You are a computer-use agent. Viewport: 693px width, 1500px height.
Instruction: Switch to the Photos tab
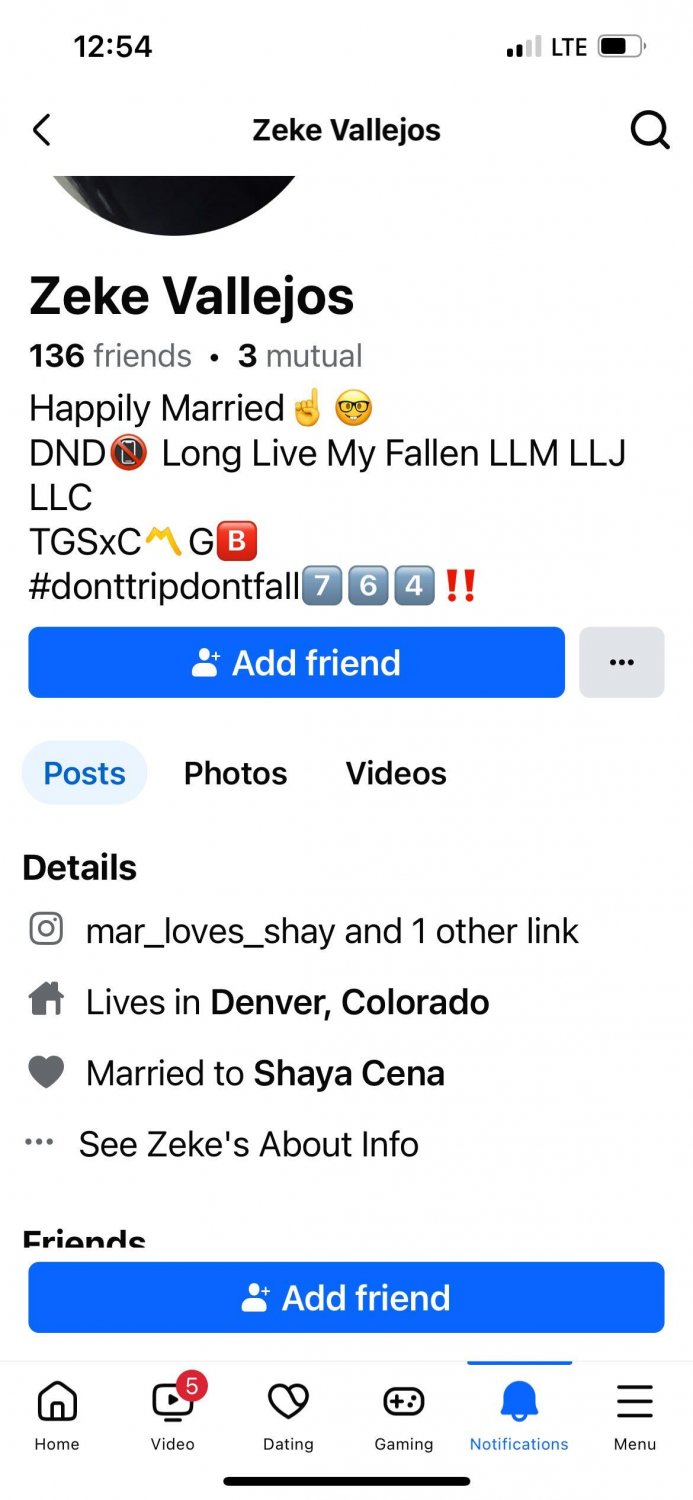tap(235, 773)
